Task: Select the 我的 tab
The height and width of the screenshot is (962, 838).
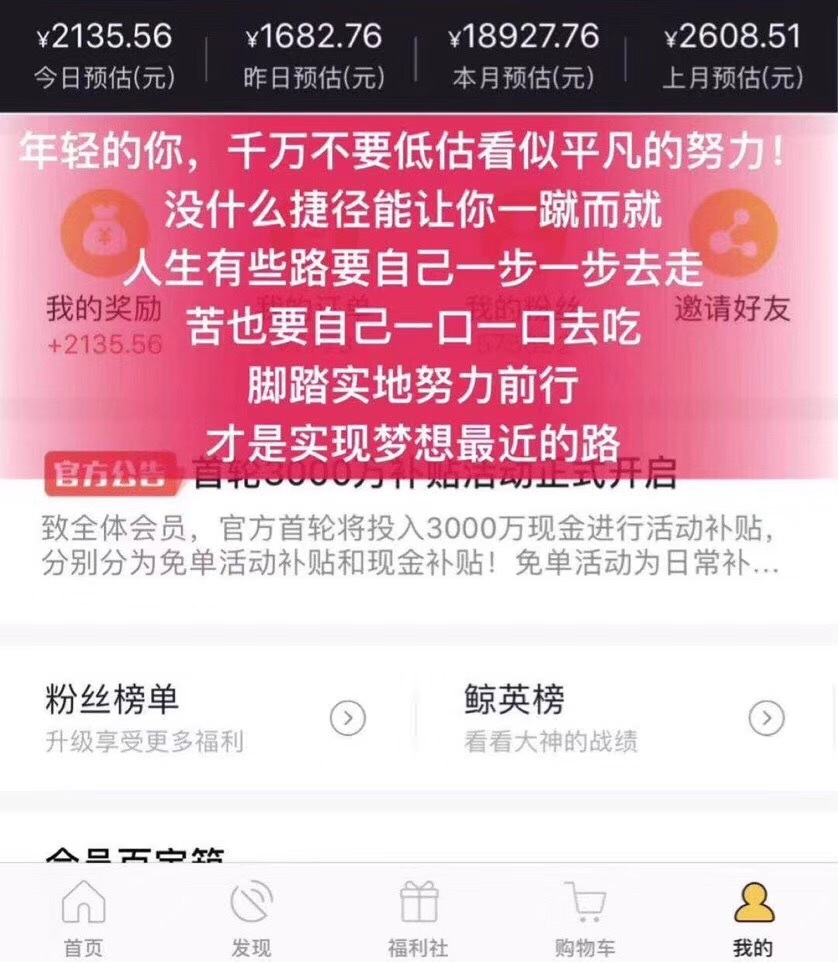Action: pos(753,918)
